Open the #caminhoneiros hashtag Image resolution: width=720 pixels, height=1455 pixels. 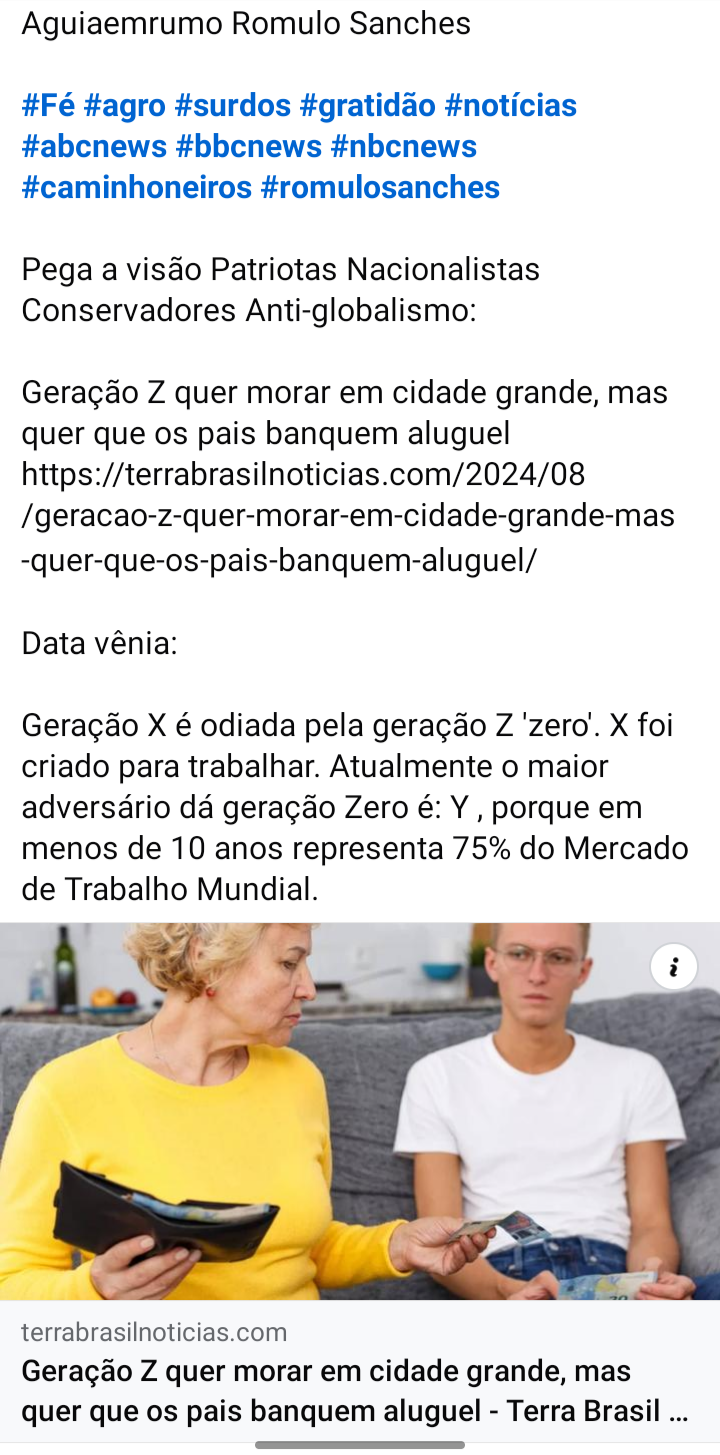pos(137,187)
